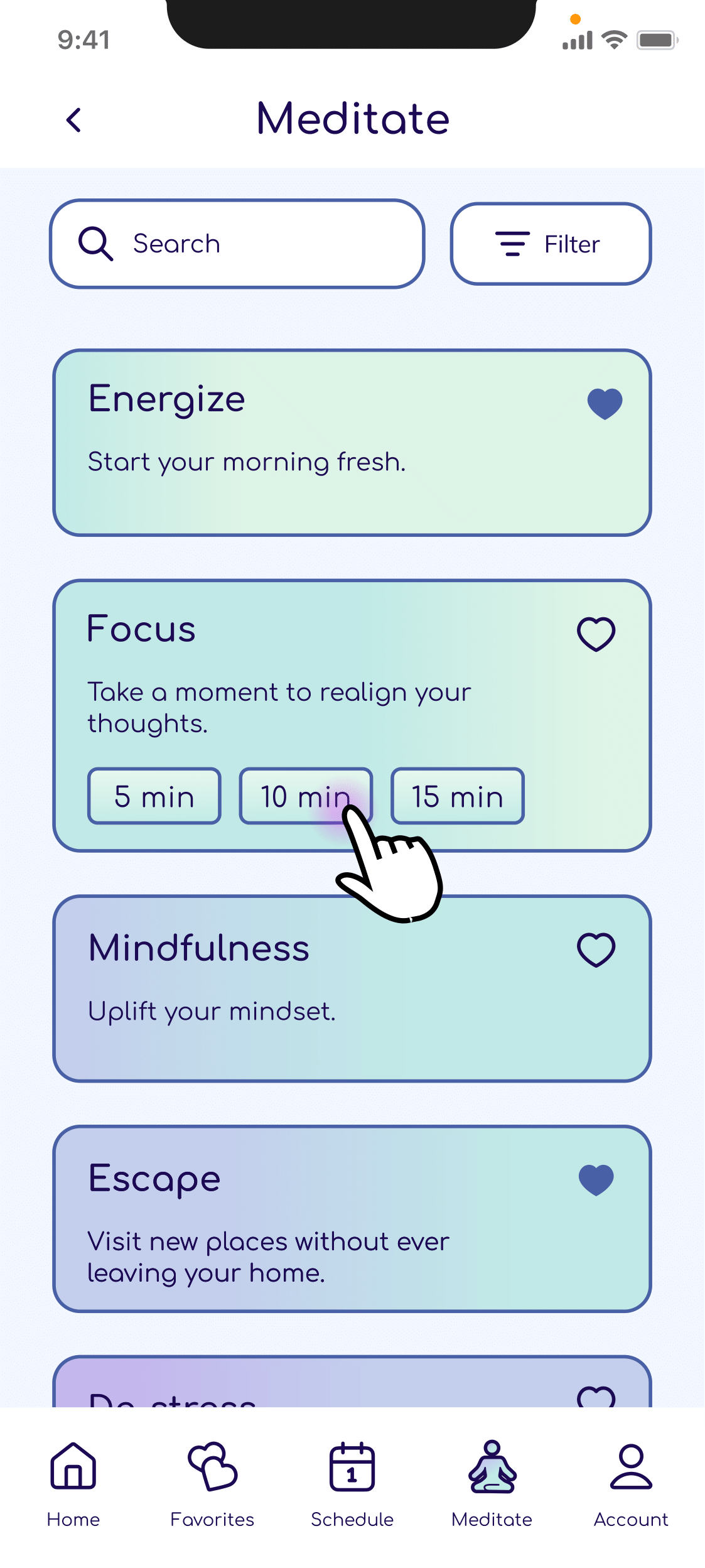The width and height of the screenshot is (705, 1568).
Task: Select the 5 min duration button
Action: 154,796
